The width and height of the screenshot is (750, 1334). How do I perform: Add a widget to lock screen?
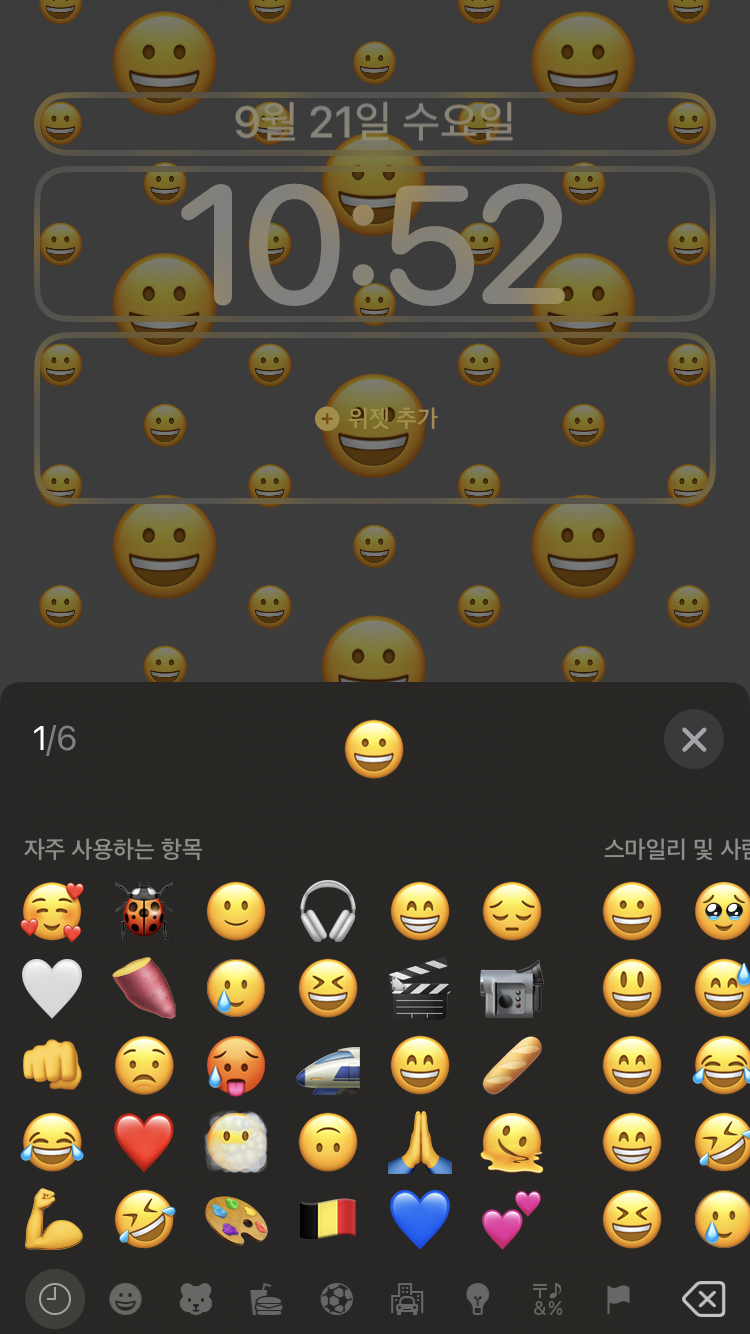pyautogui.click(x=376, y=418)
